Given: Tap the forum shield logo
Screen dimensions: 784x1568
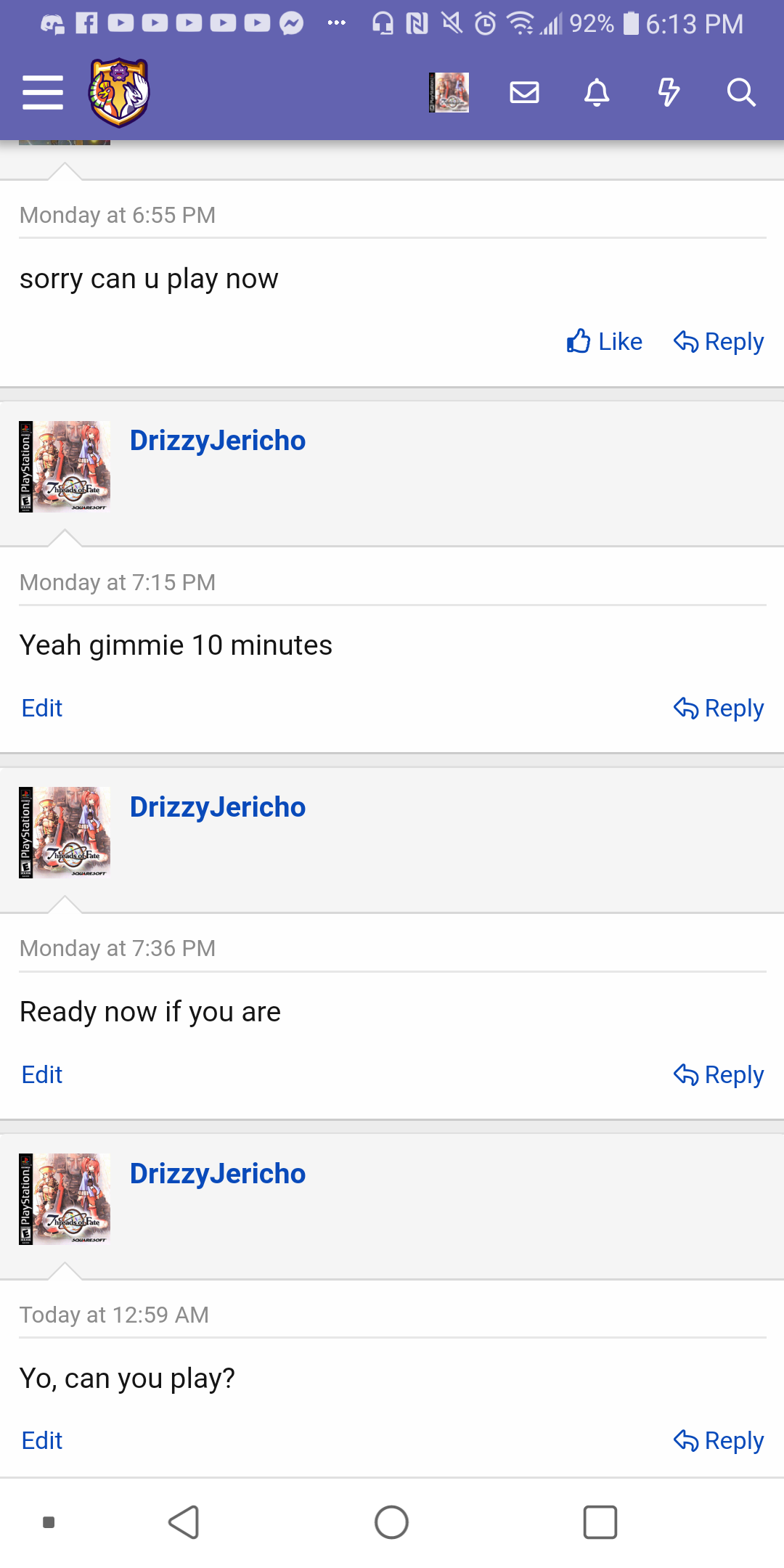Looking at the screenshot, I should click(119, 93).
